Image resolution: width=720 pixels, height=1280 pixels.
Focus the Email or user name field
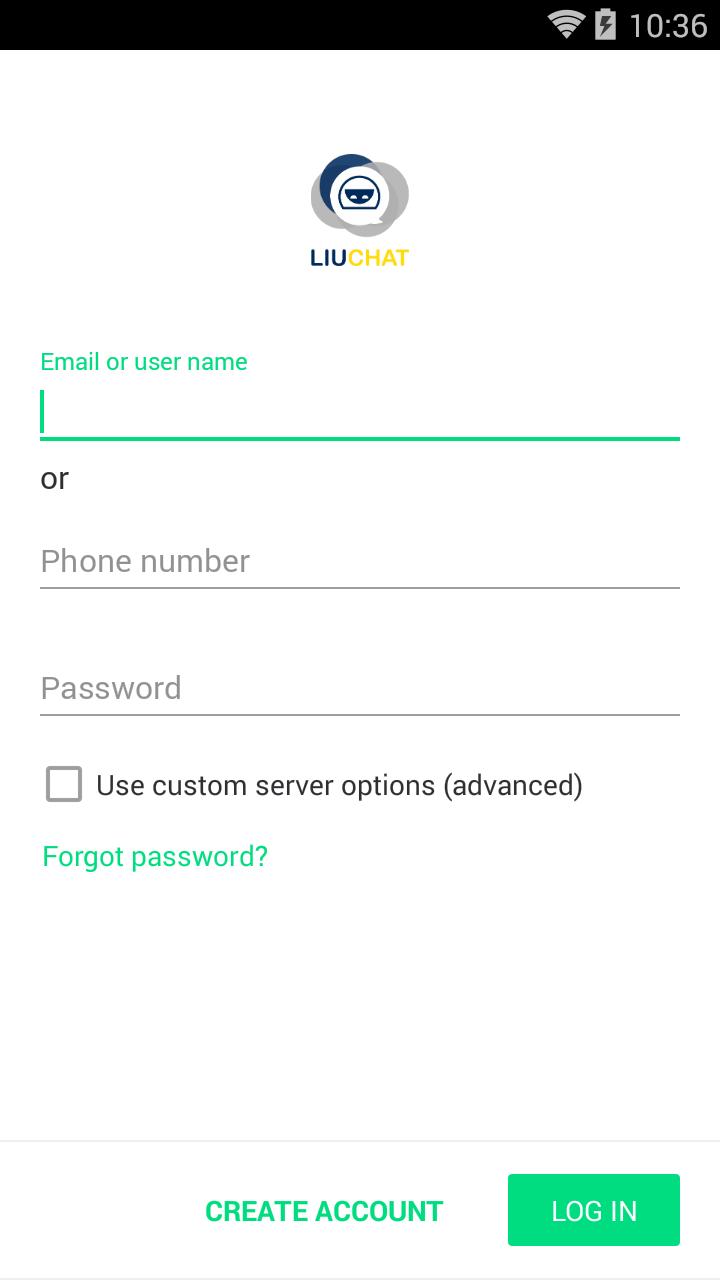click(x=360, y=412)
